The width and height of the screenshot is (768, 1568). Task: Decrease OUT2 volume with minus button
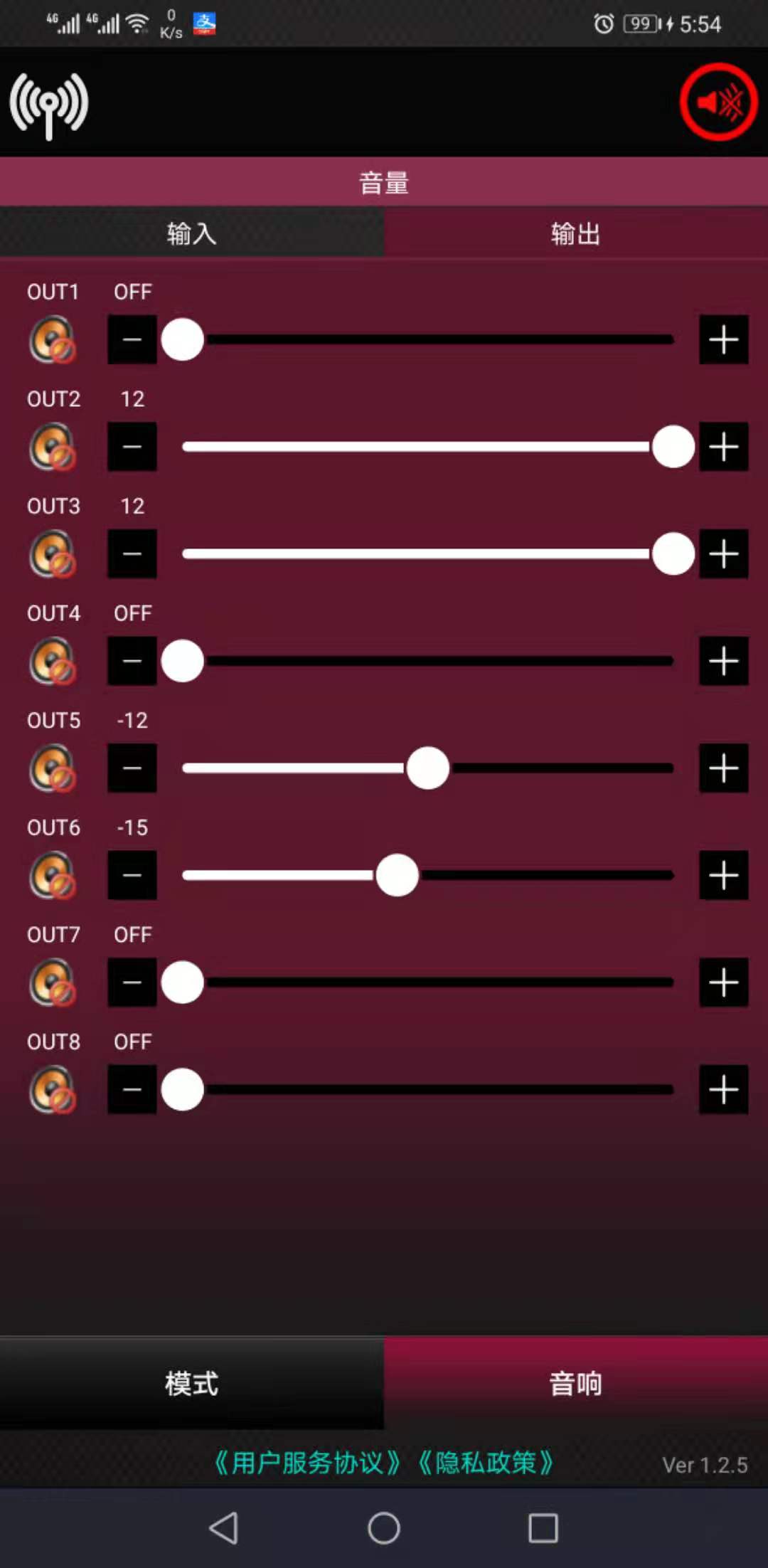(132, 447)
